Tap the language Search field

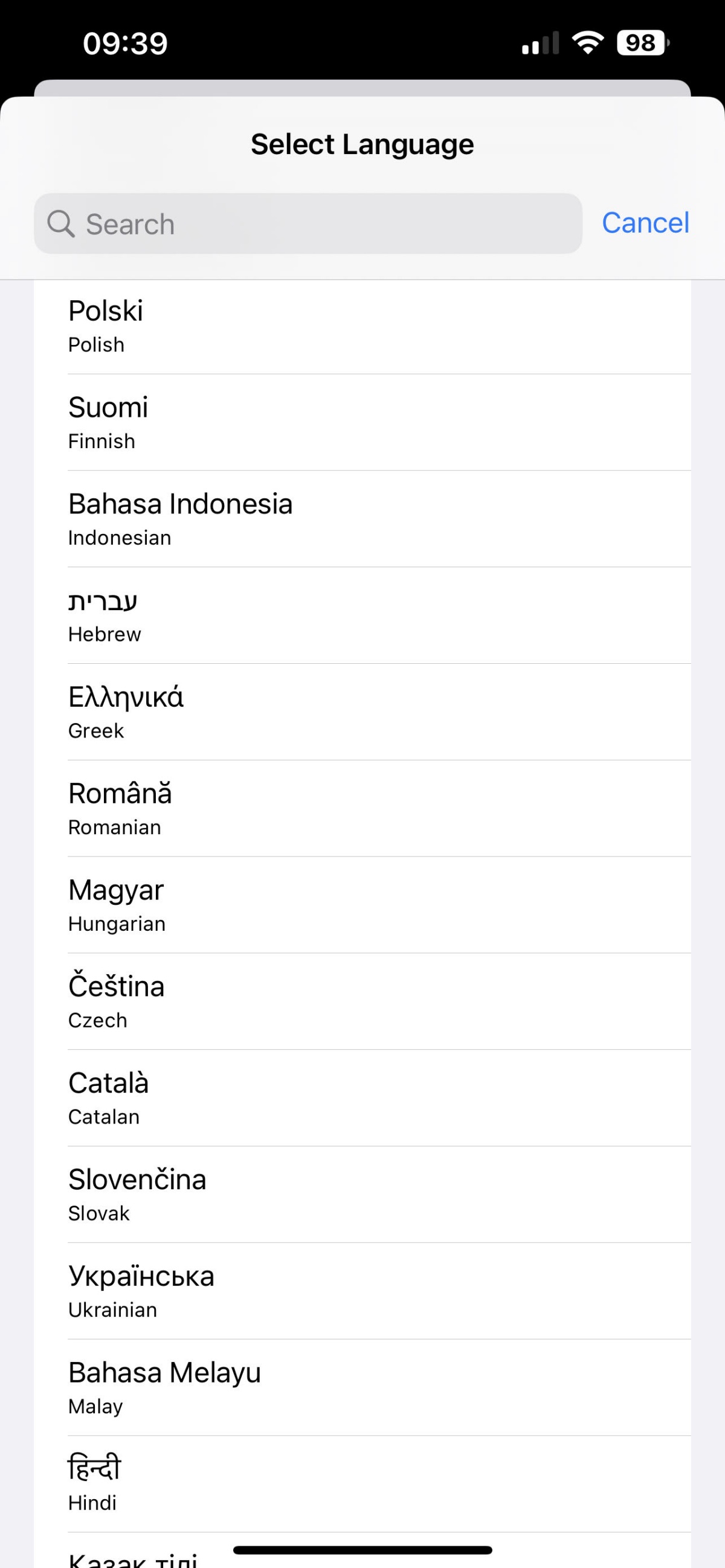(308, 223)
